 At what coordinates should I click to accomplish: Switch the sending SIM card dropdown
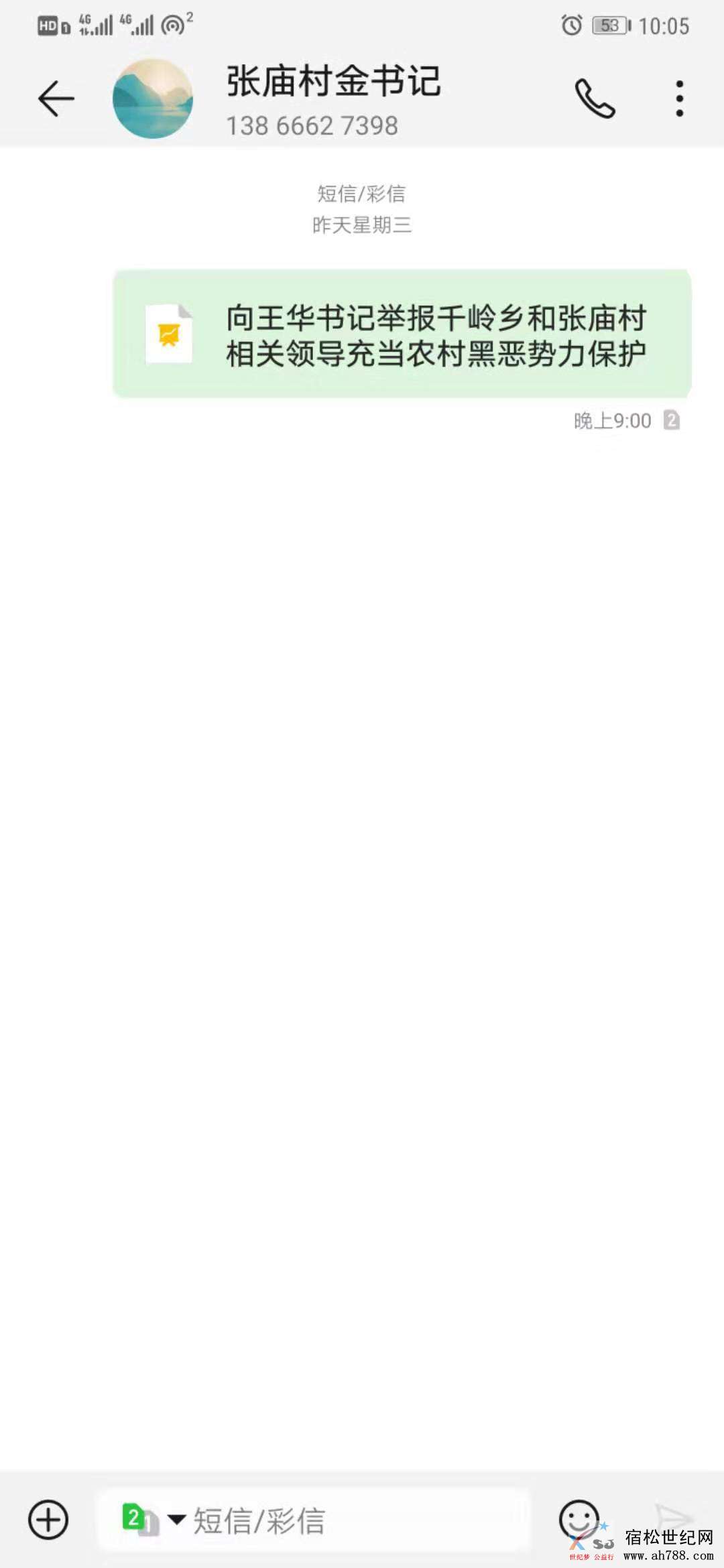tap(153, 1520)
